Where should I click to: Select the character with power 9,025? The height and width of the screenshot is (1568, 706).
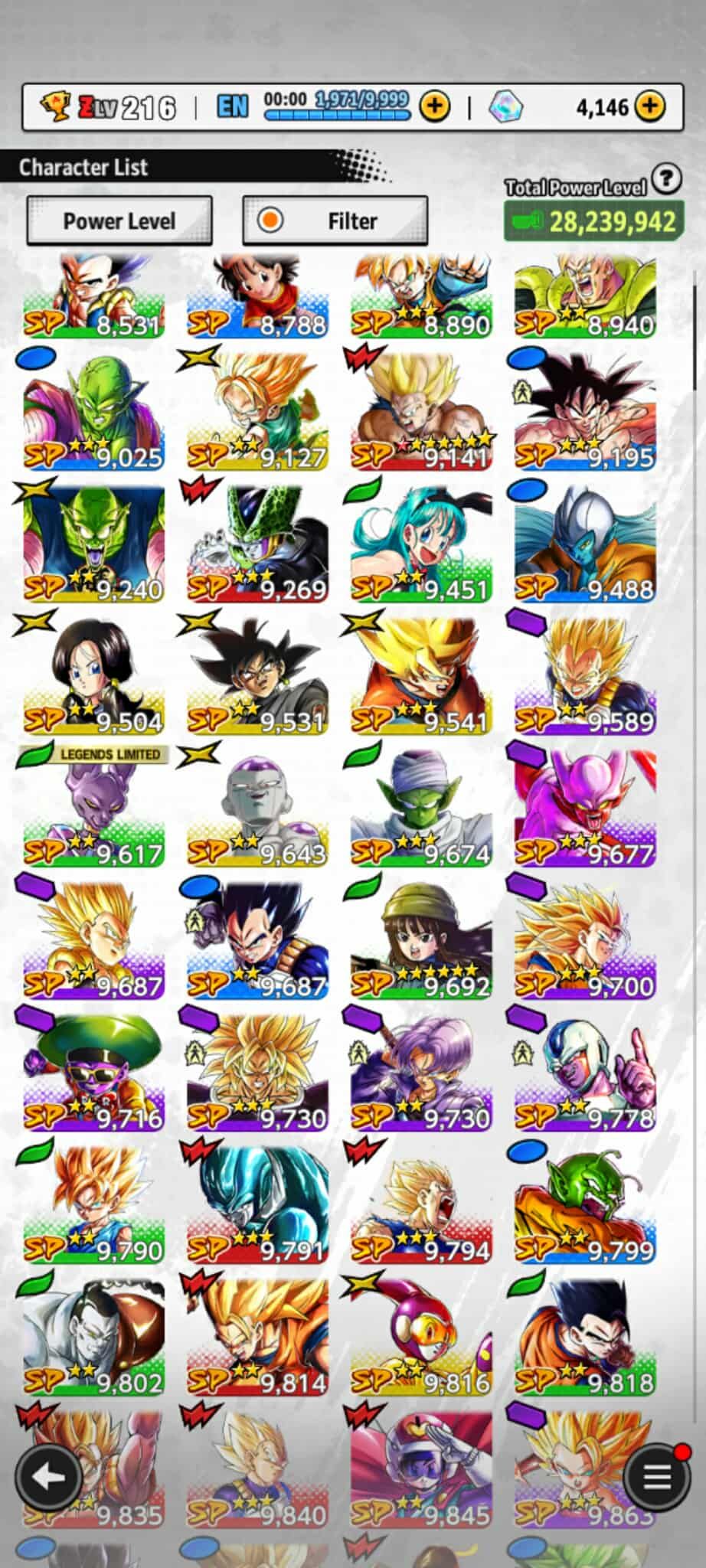coord(93,413)
